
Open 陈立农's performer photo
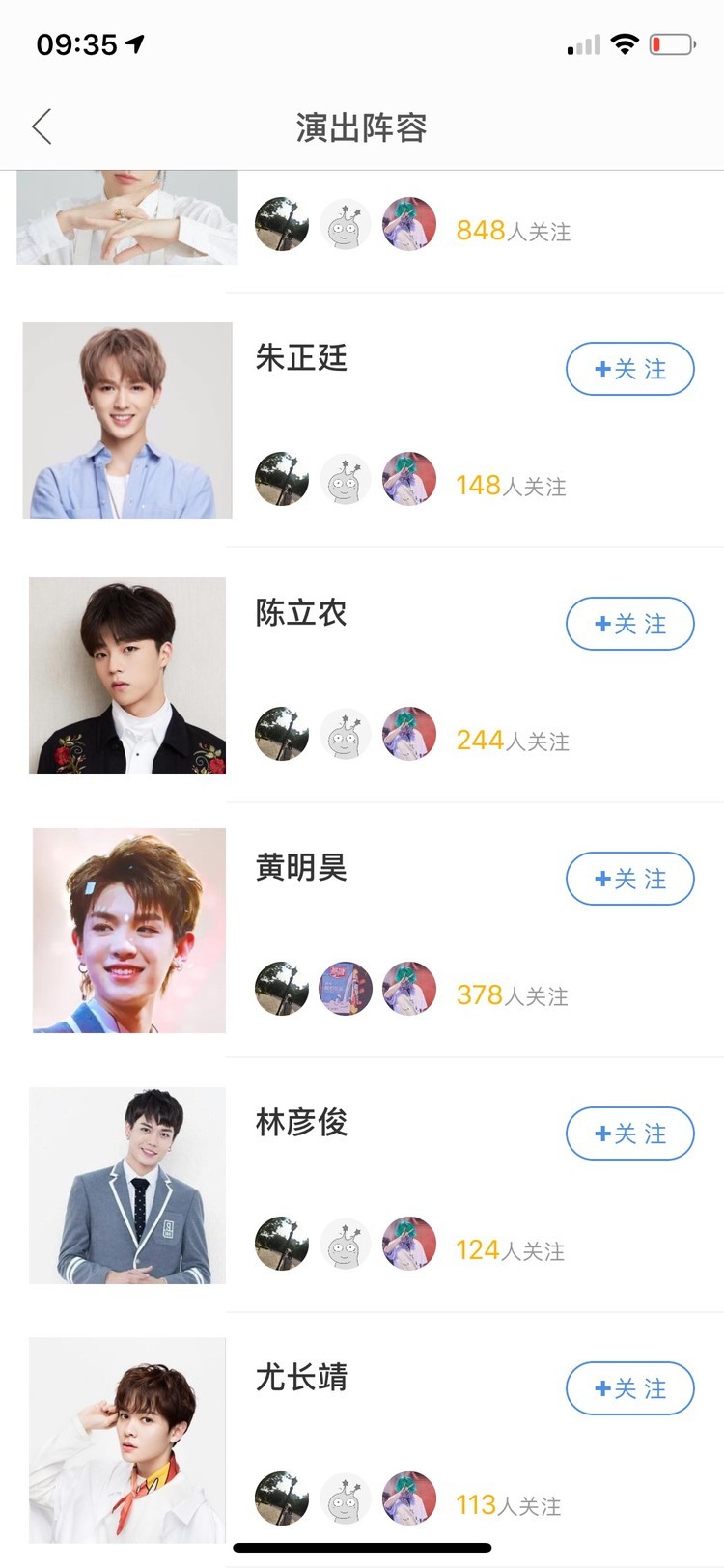point(127,676)
